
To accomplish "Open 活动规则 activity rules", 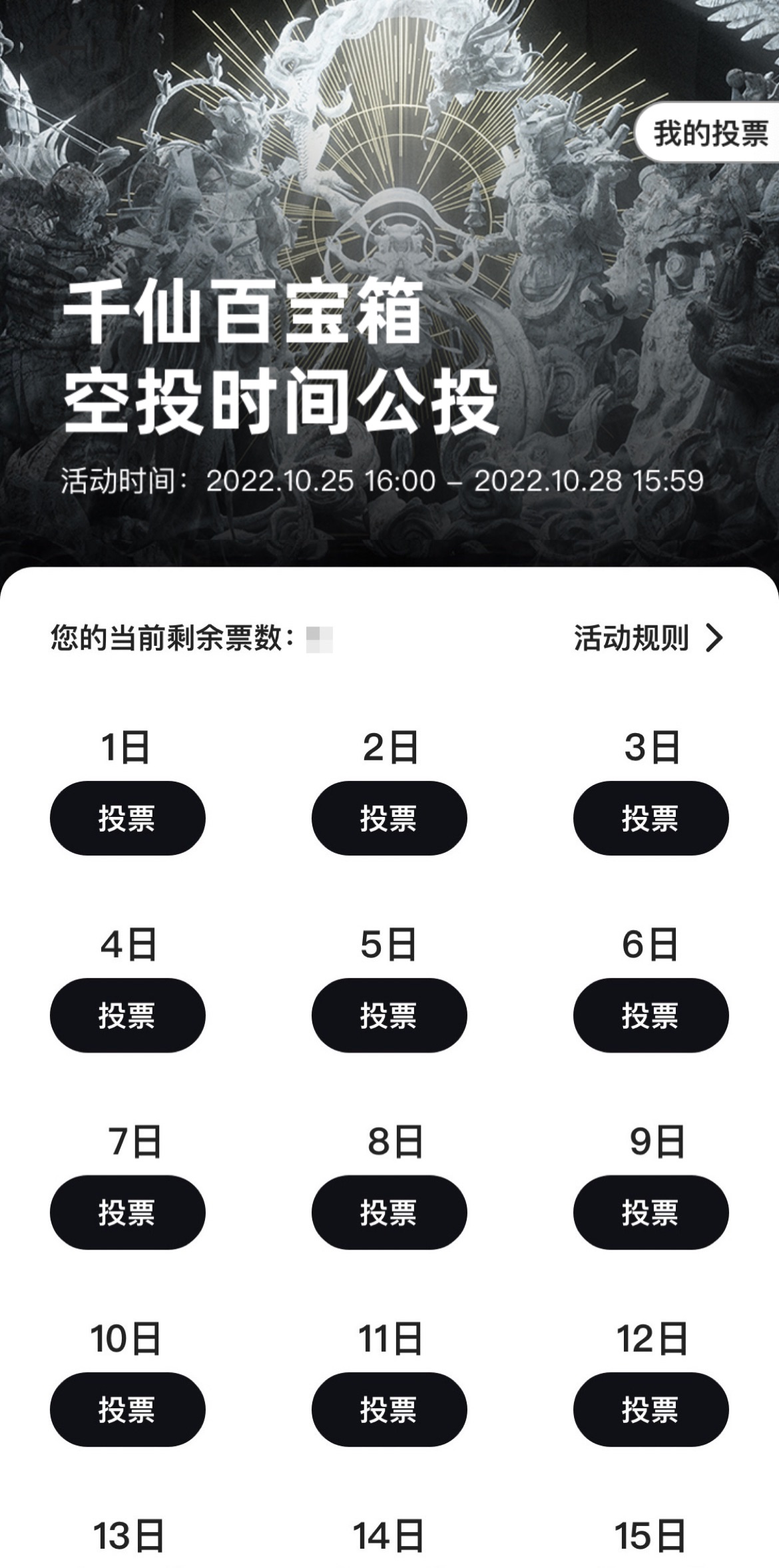I will (x=648, y=638).
